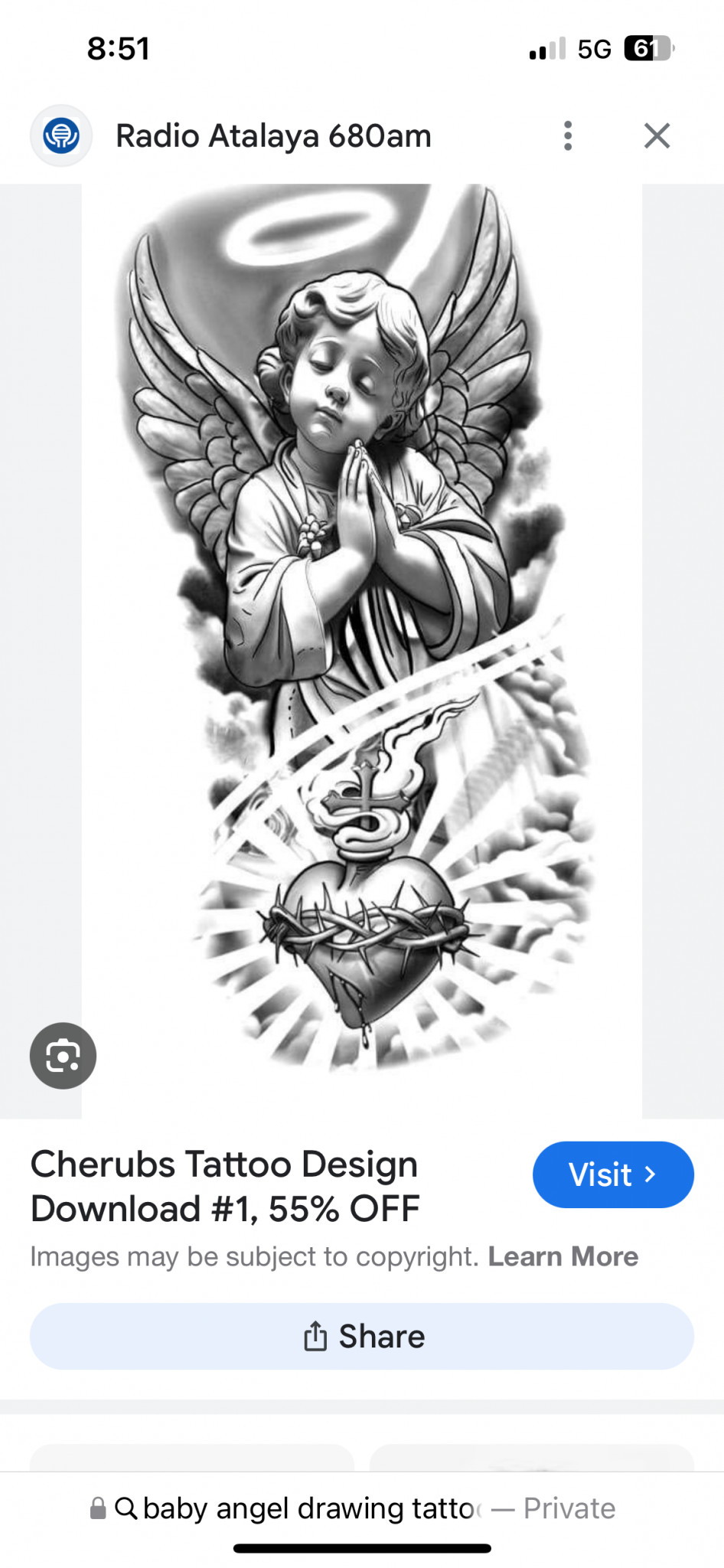Share this tattoo image
Viewport: 724px width, 1568px height.
click(362, 1337)
